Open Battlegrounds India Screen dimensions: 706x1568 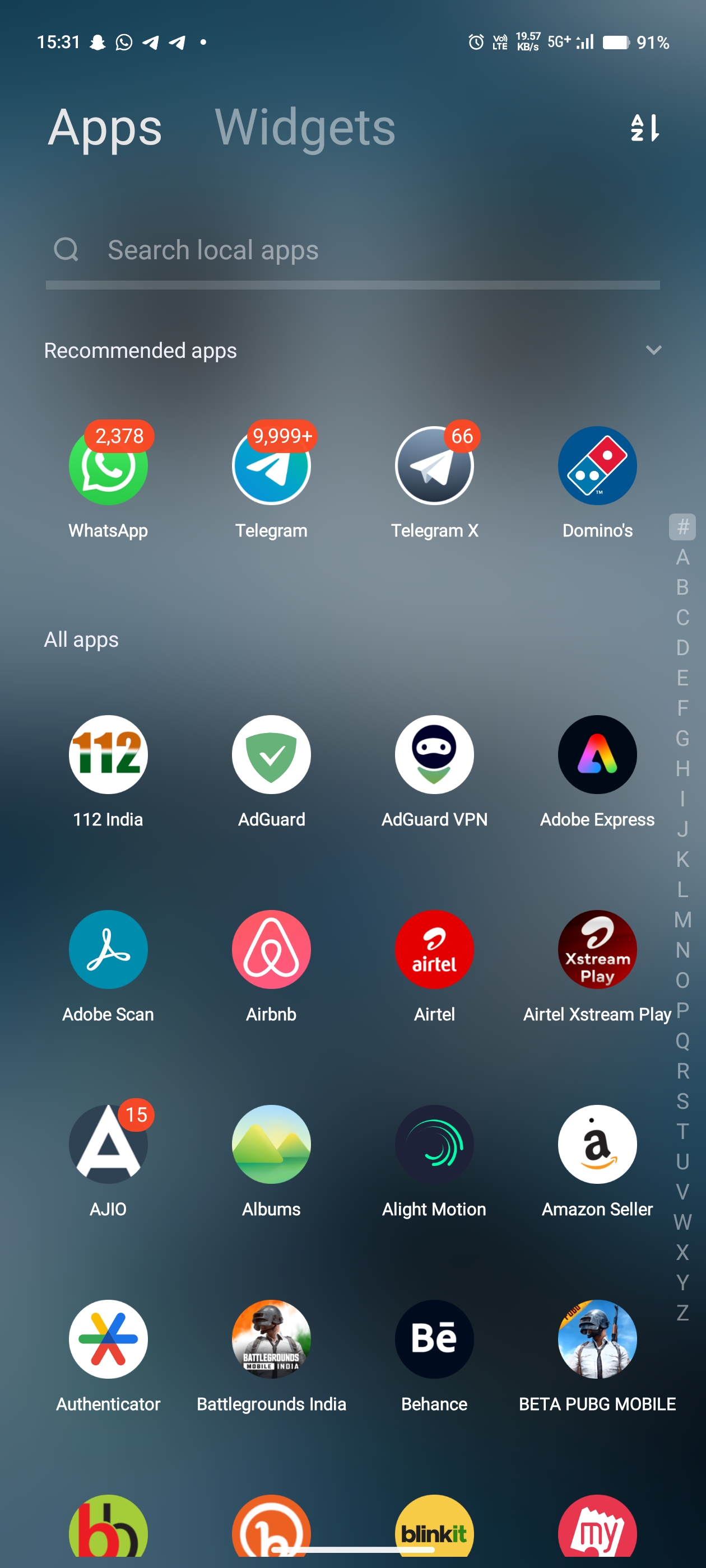click(x=271, y=1339)
